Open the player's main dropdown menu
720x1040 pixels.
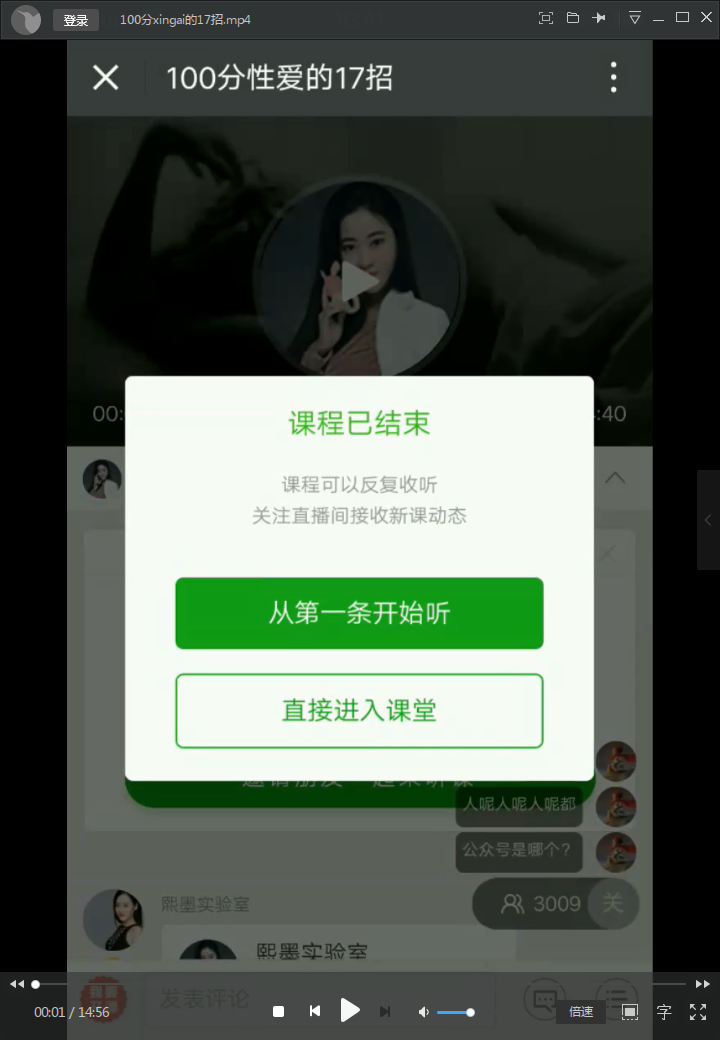(x=635, y=18)
